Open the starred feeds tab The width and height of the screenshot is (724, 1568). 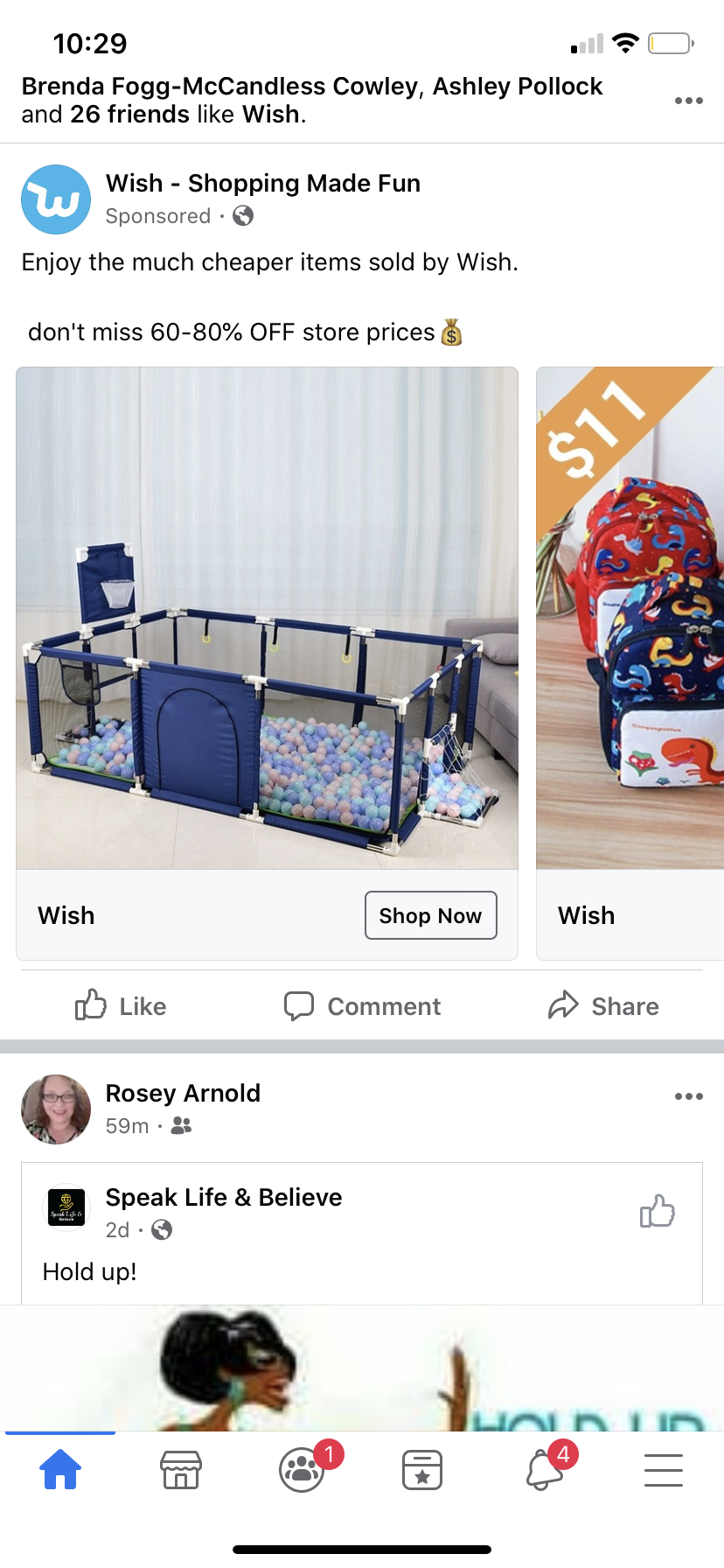tap(422, 1469)
